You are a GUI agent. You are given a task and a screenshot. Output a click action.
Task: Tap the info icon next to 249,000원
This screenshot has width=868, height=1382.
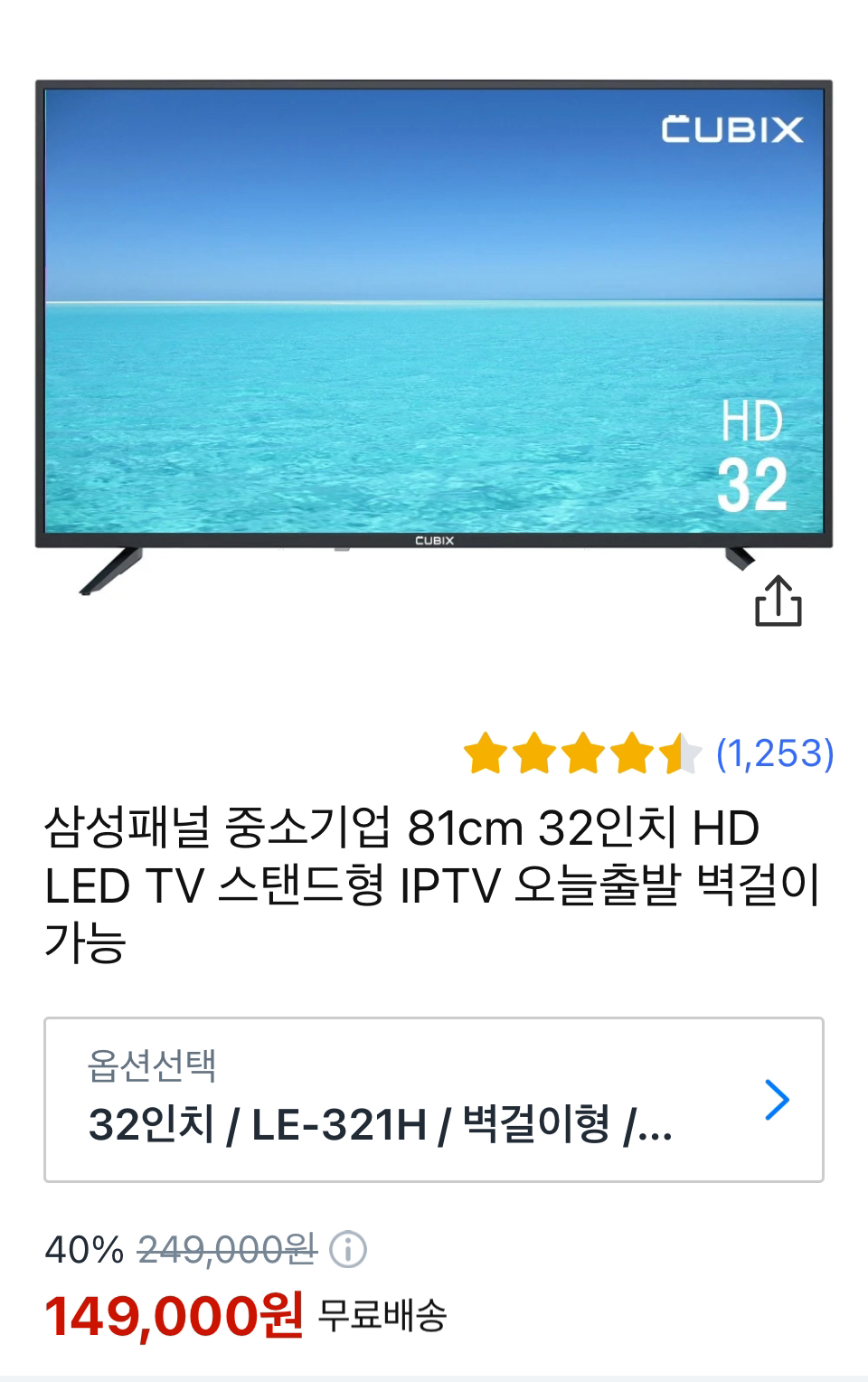point(348,1251)
